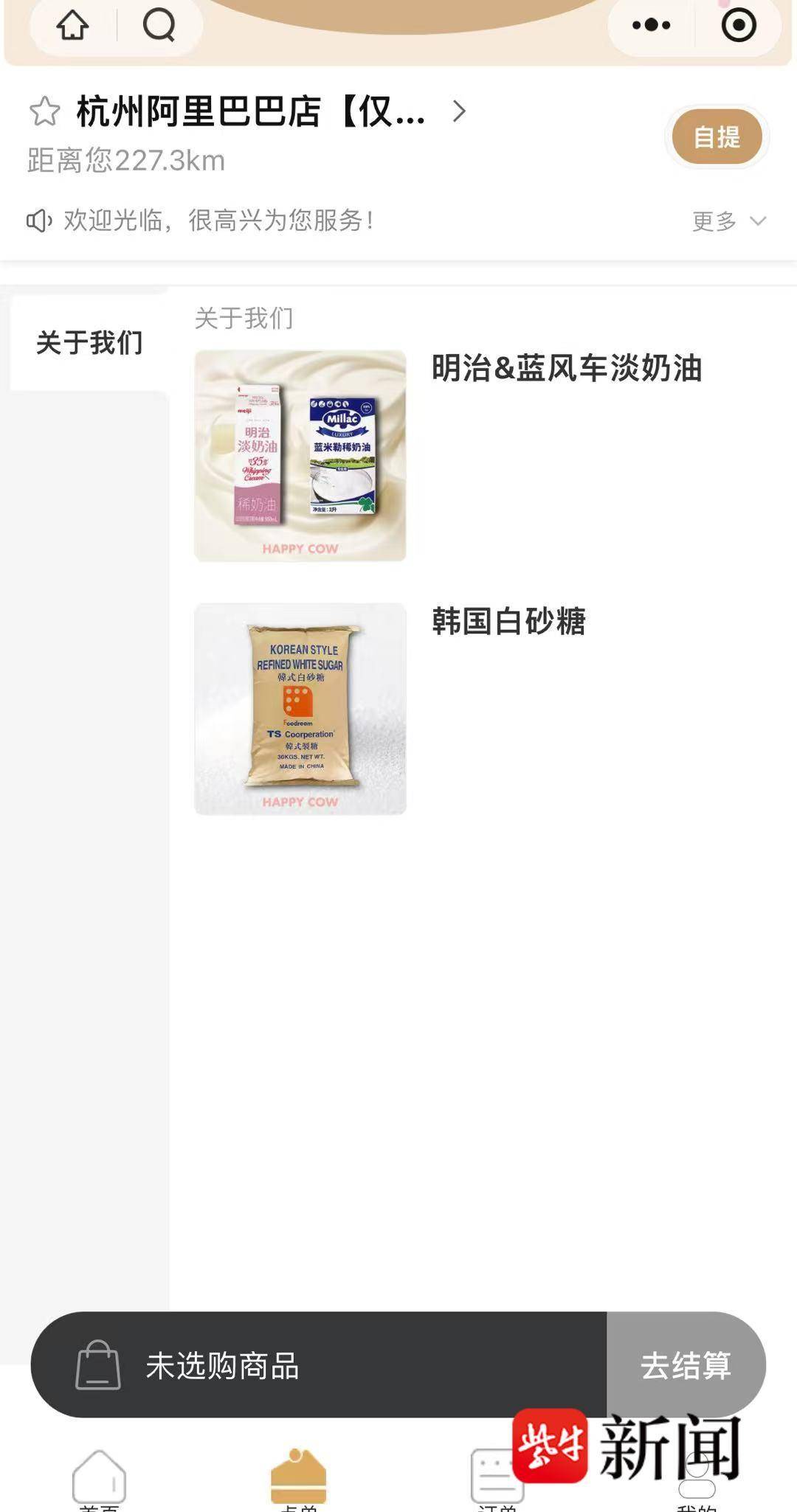This screenshot has width=797, height=1512.
Task: Close the mini program via circle icon
Action: (738, 26)
